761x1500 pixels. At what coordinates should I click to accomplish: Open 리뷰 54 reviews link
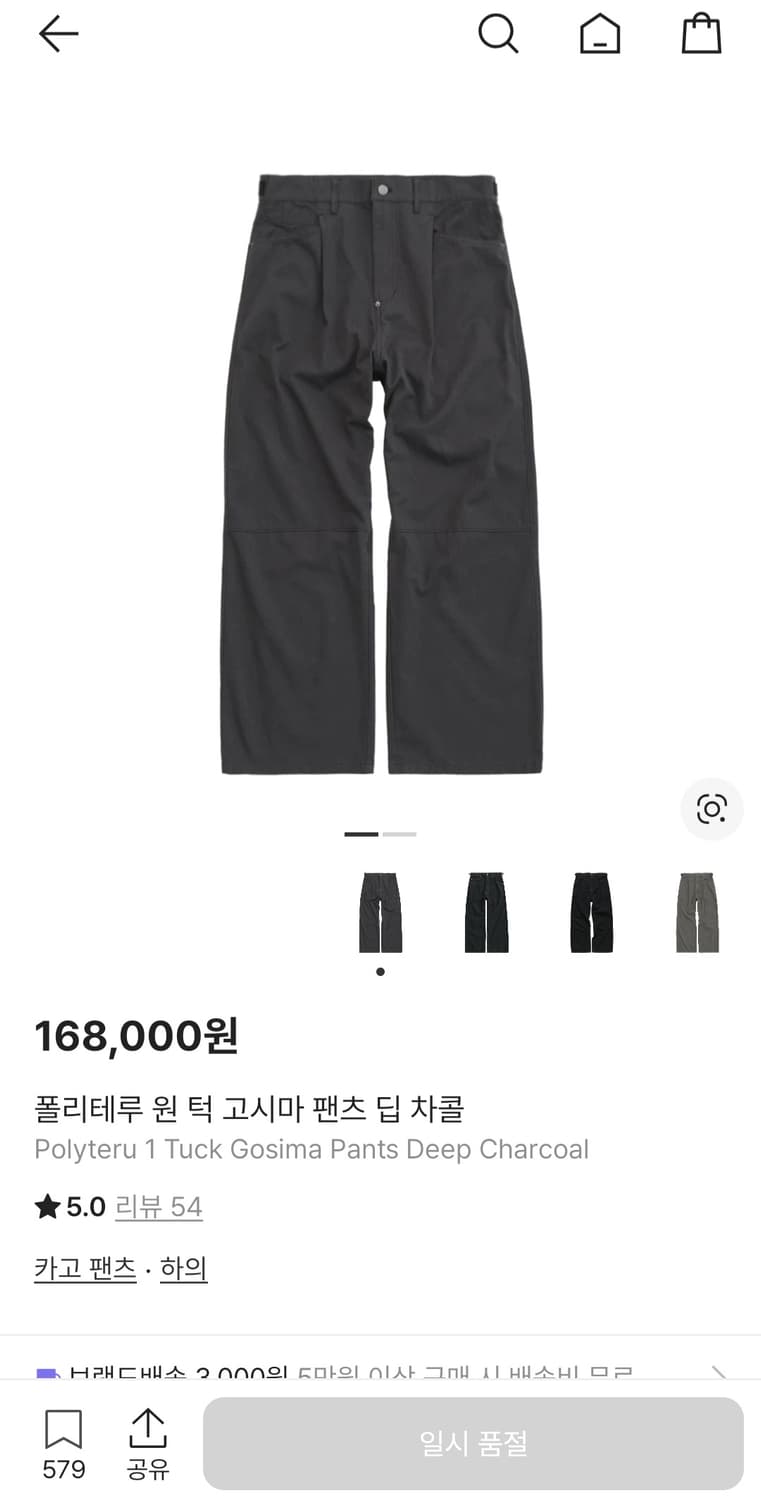(x=159, y=1208)
